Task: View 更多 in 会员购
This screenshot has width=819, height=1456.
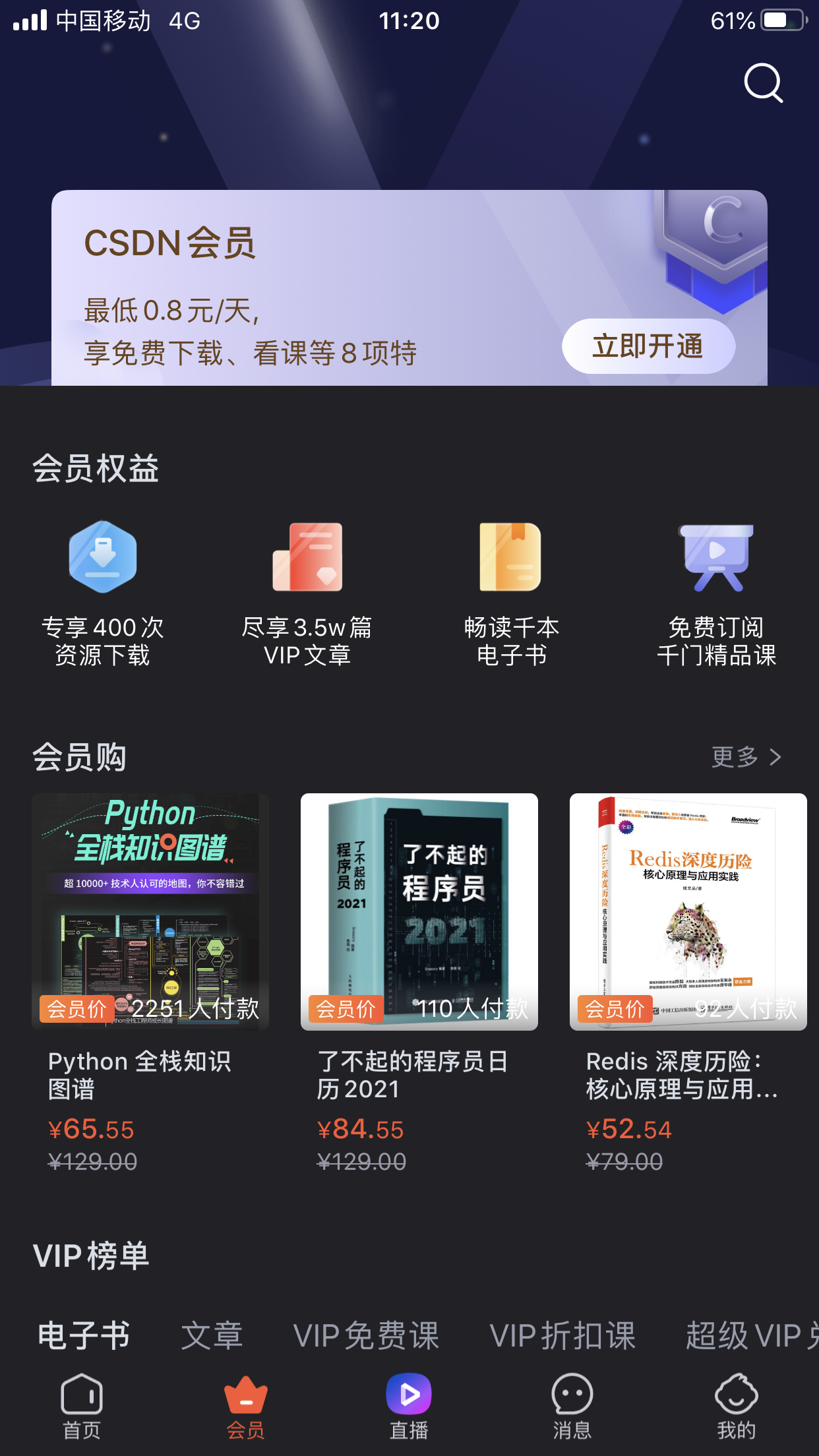Action: (x=746, y=757)
